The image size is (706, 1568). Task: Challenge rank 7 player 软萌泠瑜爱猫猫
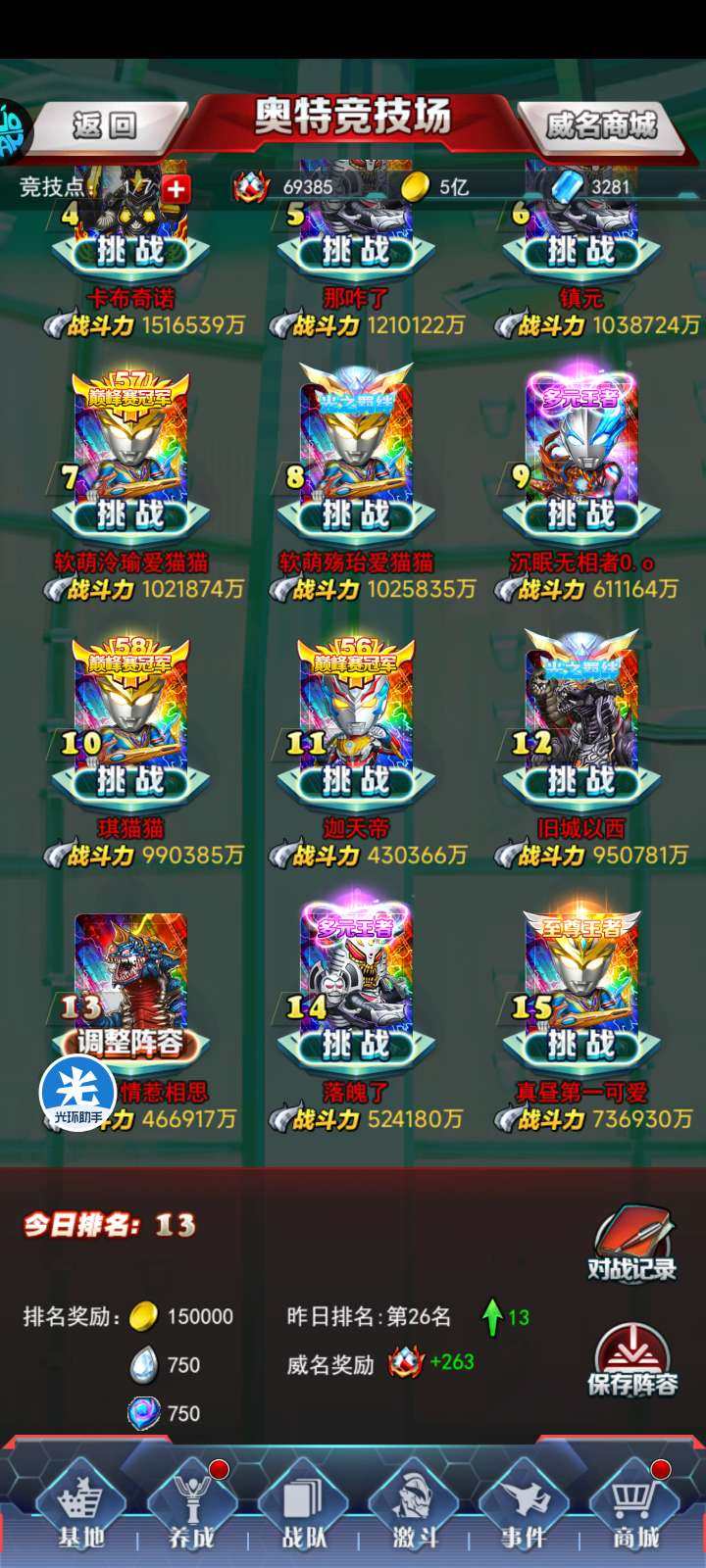[130, 515]
